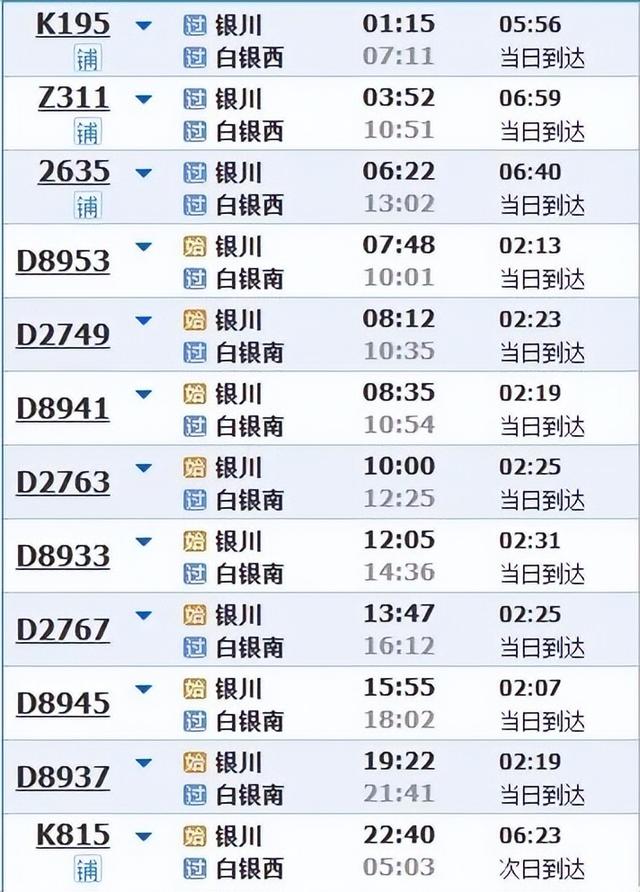Open train K195 details link
640x892 pixels.
pos(73,24)
